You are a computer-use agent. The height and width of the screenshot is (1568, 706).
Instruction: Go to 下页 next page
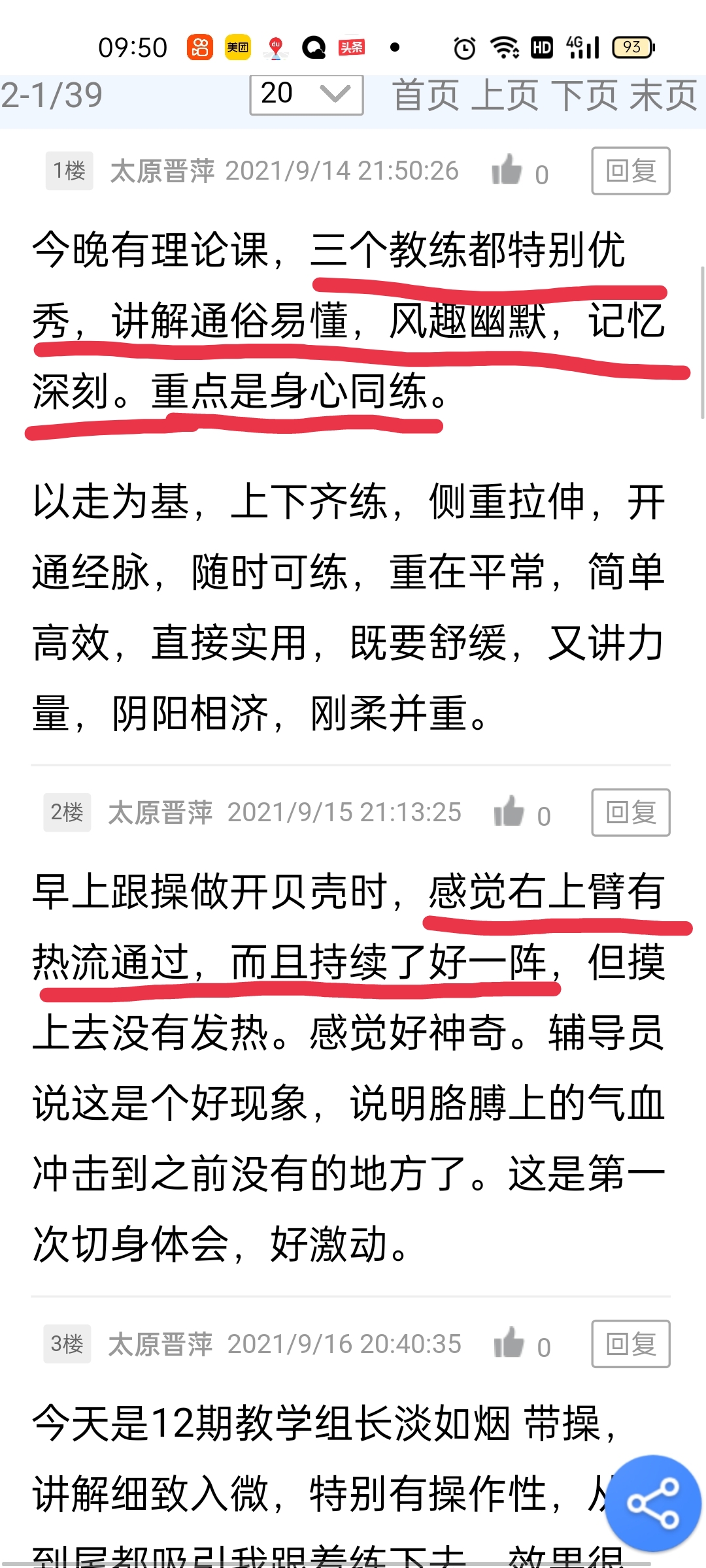[584, 95]
